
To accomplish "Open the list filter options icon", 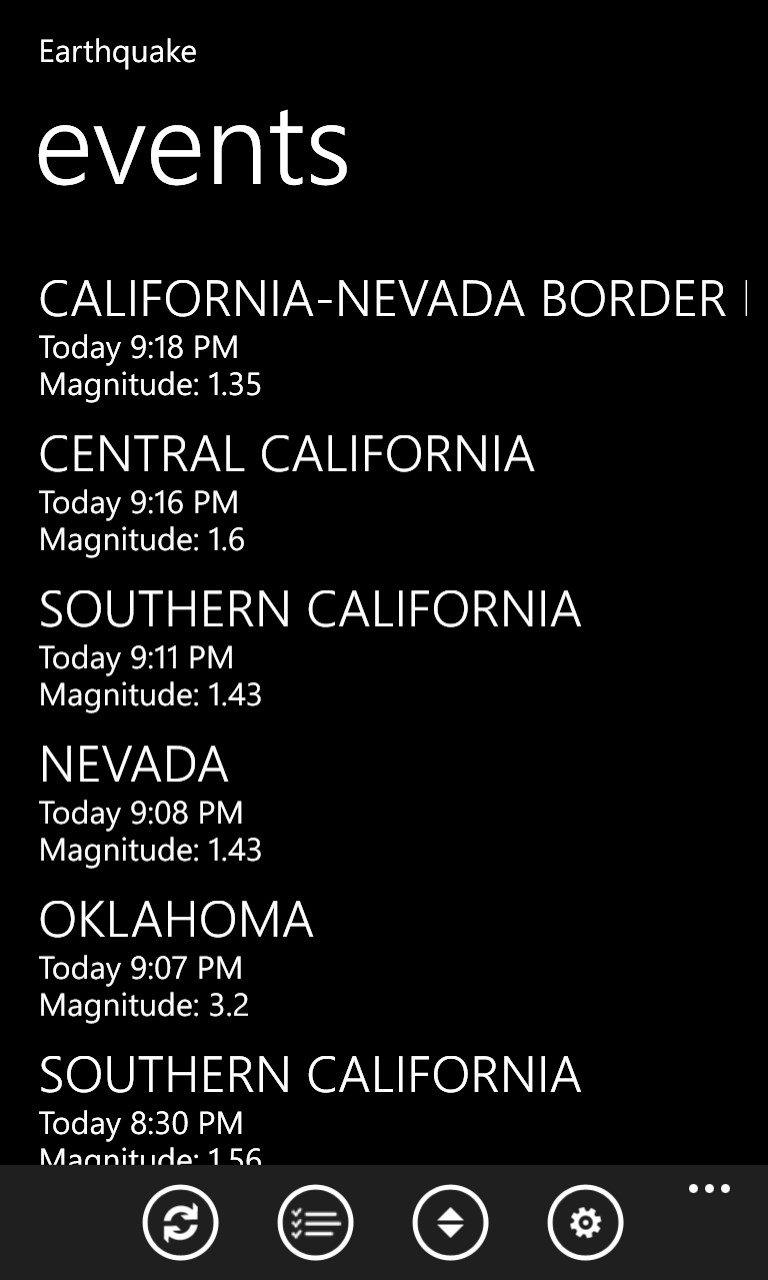I will (315, 1222).
